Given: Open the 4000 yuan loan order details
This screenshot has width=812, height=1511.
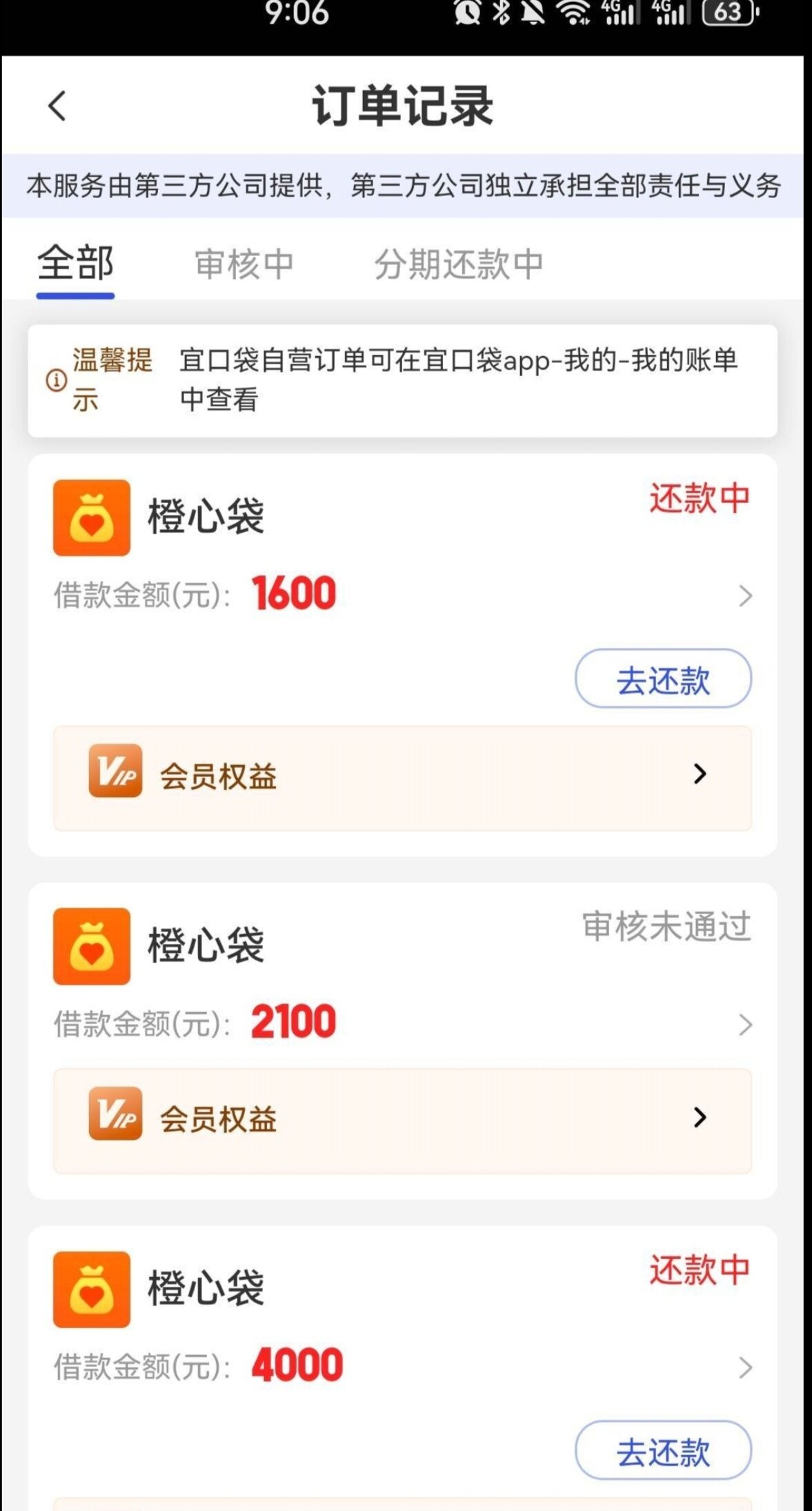Looking at the screenshot, I should click(744, 1367).
